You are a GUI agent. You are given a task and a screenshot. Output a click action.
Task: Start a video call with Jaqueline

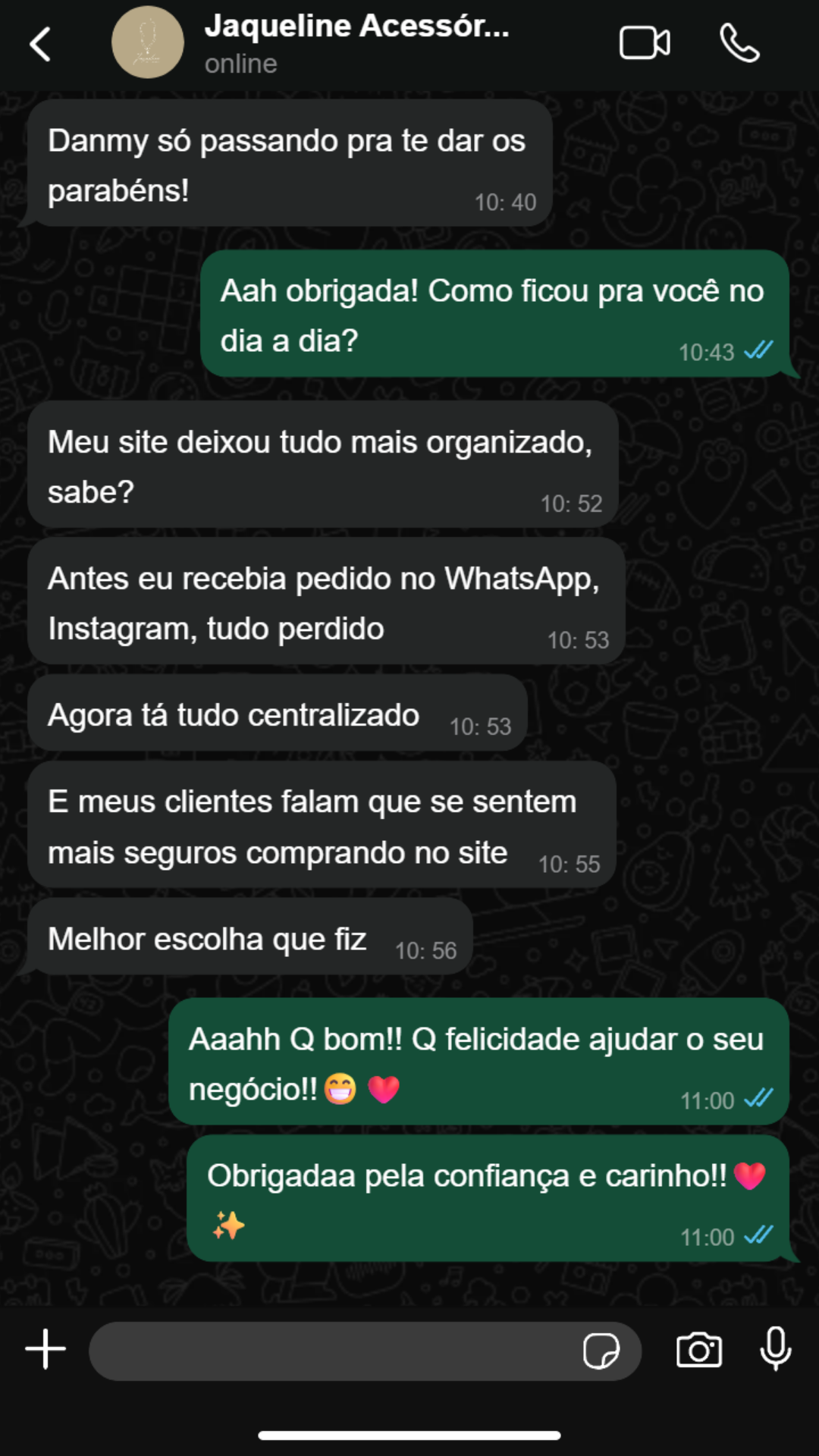click(x=645, y=42)
